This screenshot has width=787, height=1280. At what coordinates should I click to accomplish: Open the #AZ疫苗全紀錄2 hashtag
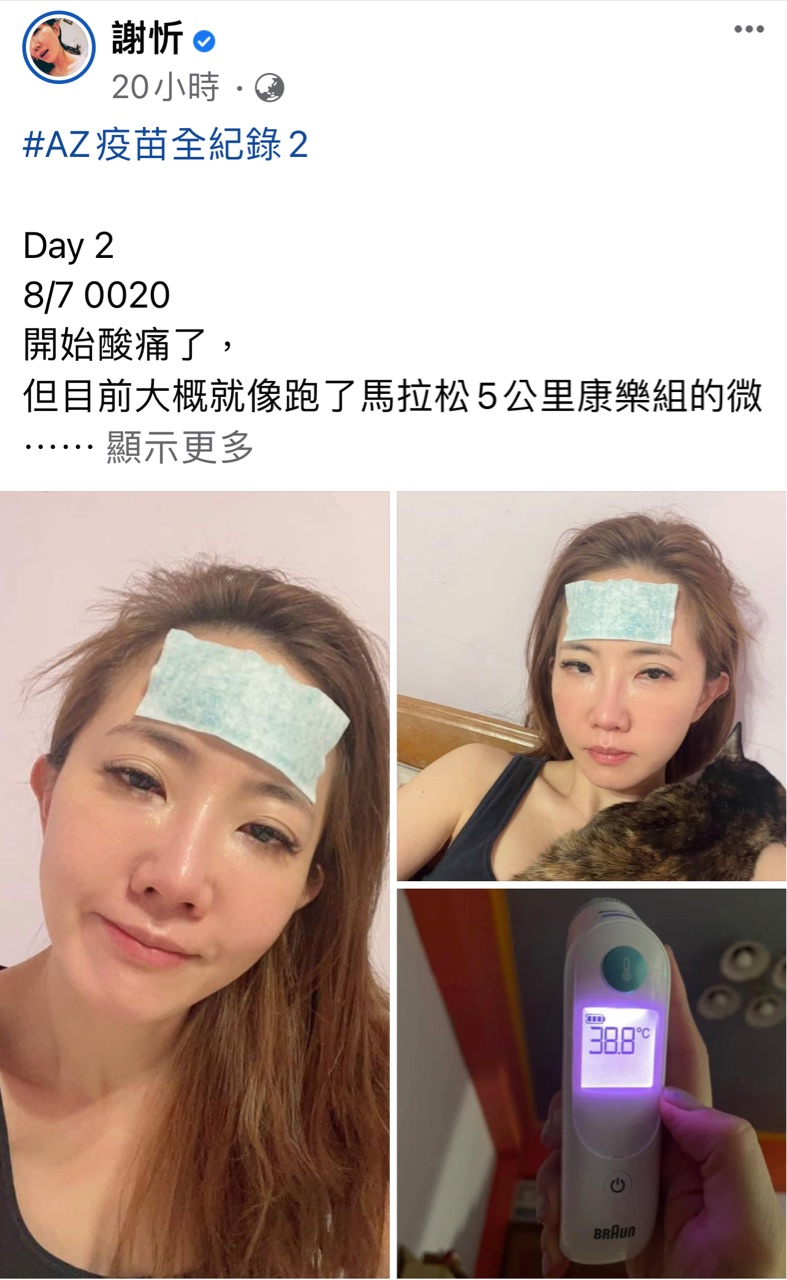pos(165,146)
